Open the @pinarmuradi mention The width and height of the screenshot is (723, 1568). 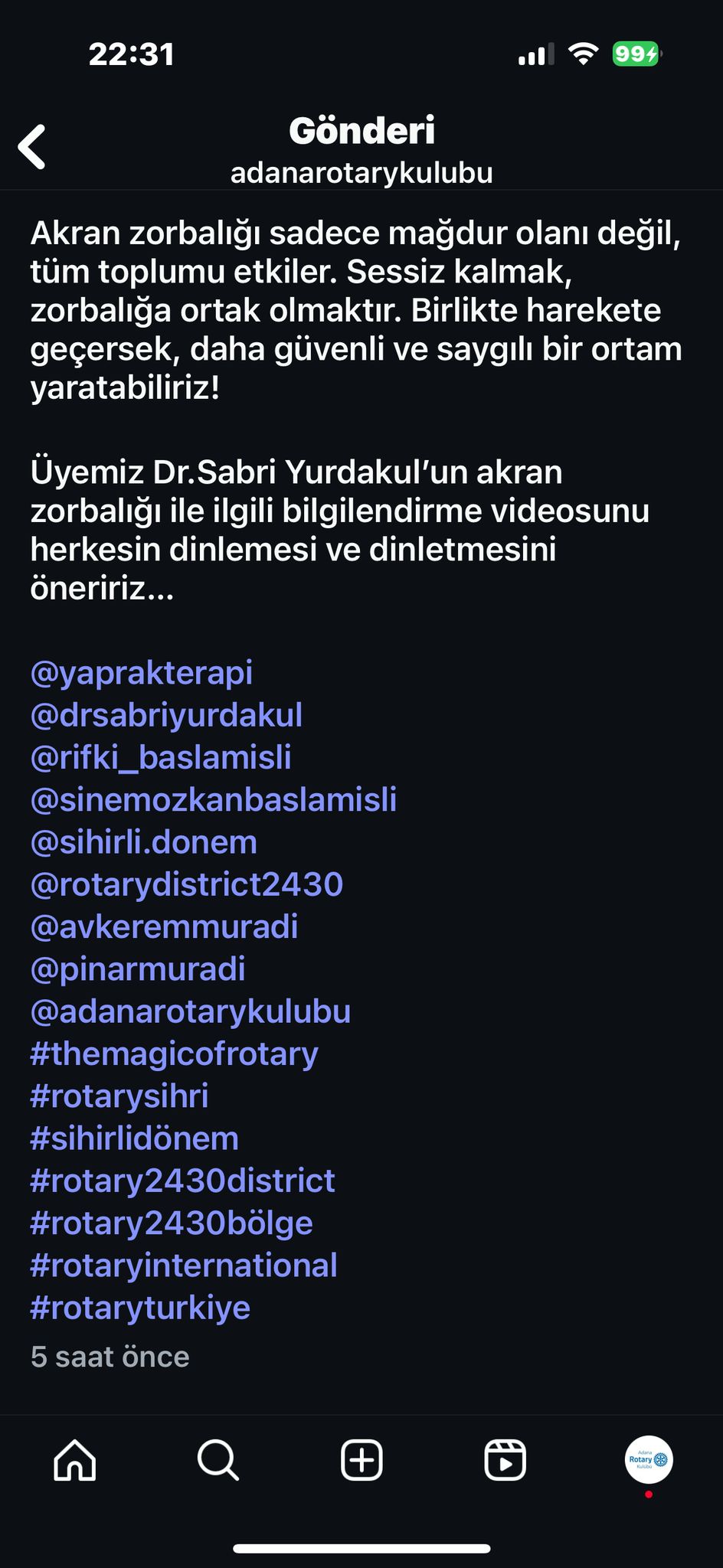138,969
